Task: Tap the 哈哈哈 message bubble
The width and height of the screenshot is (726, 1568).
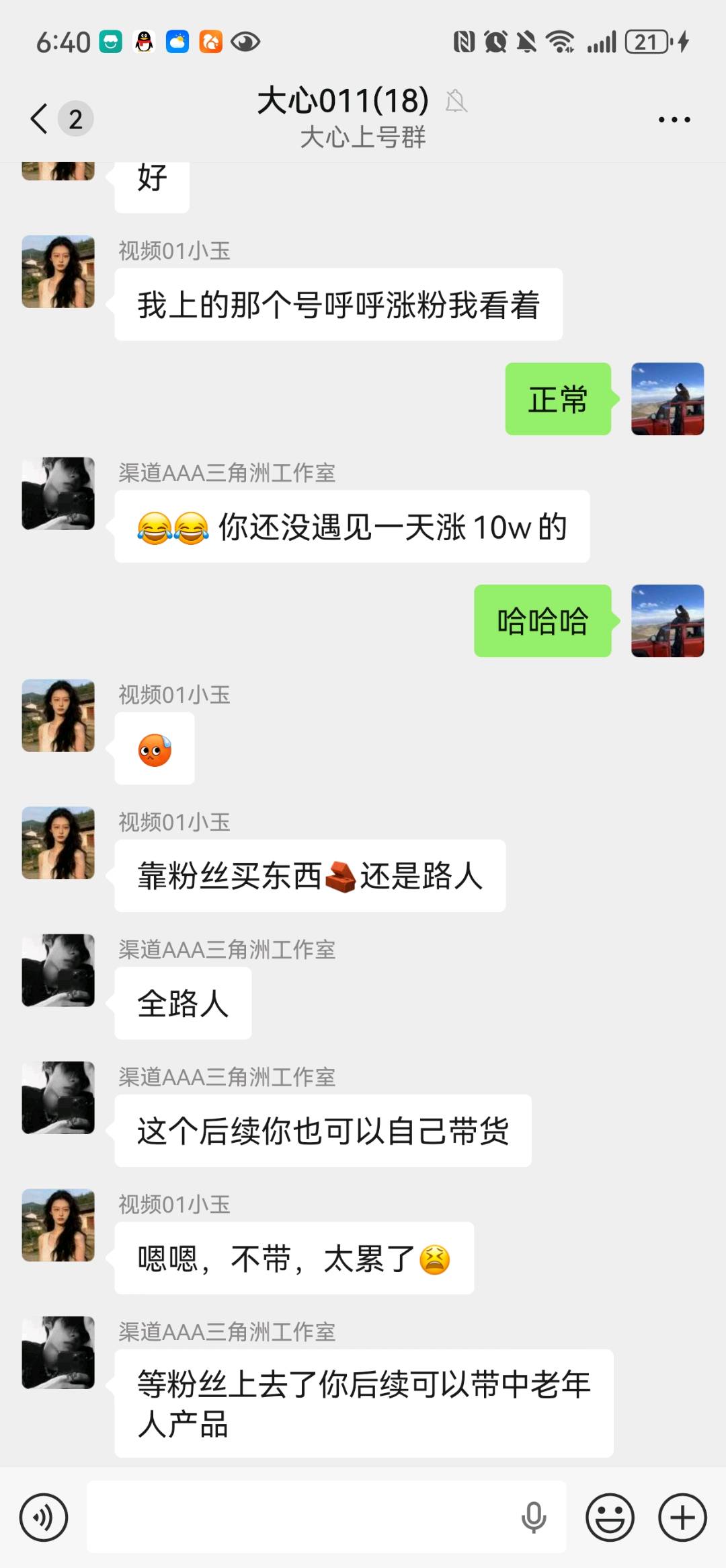Action: 542,620
